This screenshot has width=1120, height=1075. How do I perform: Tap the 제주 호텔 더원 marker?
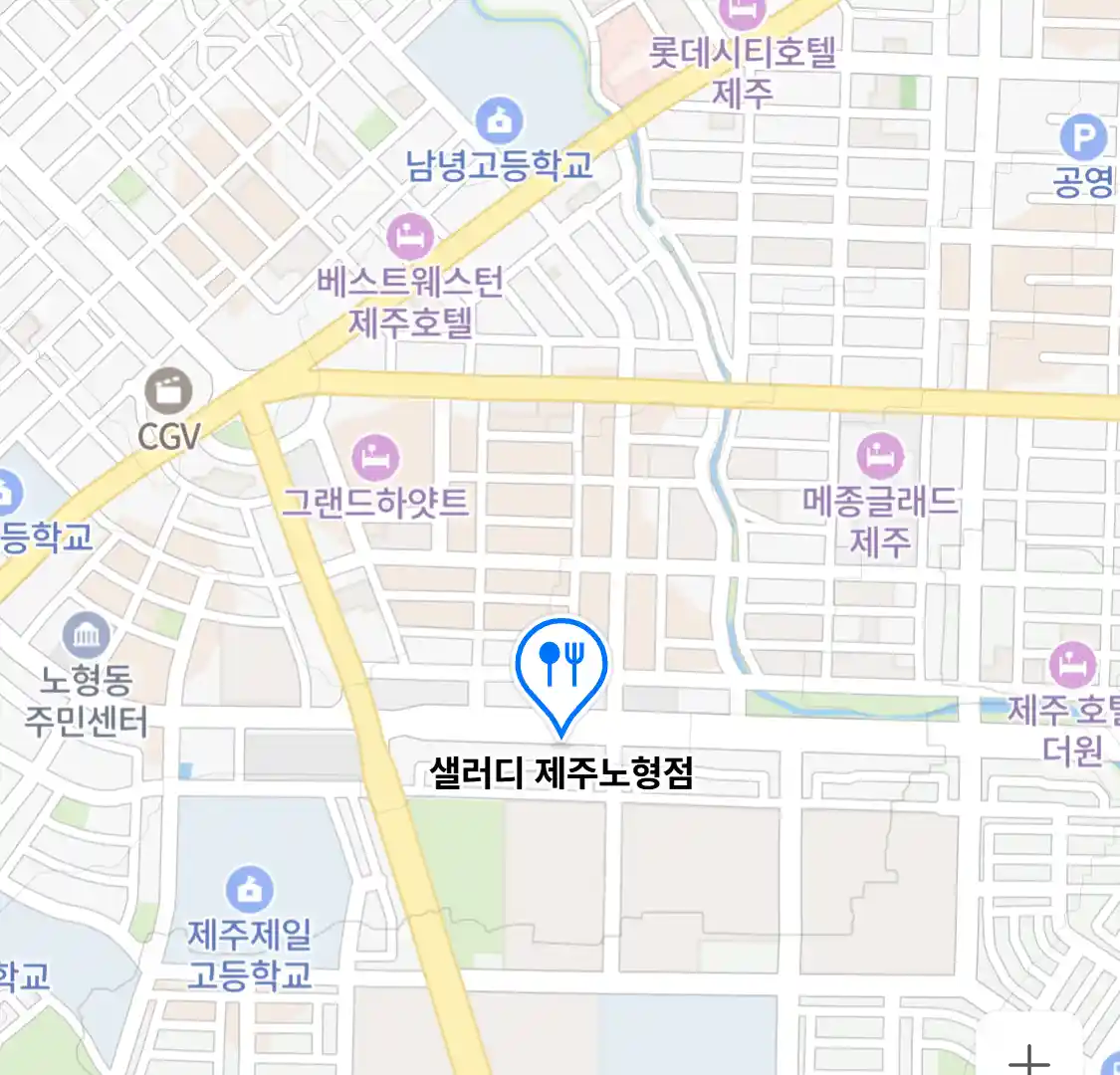[x=1072, y=666]
